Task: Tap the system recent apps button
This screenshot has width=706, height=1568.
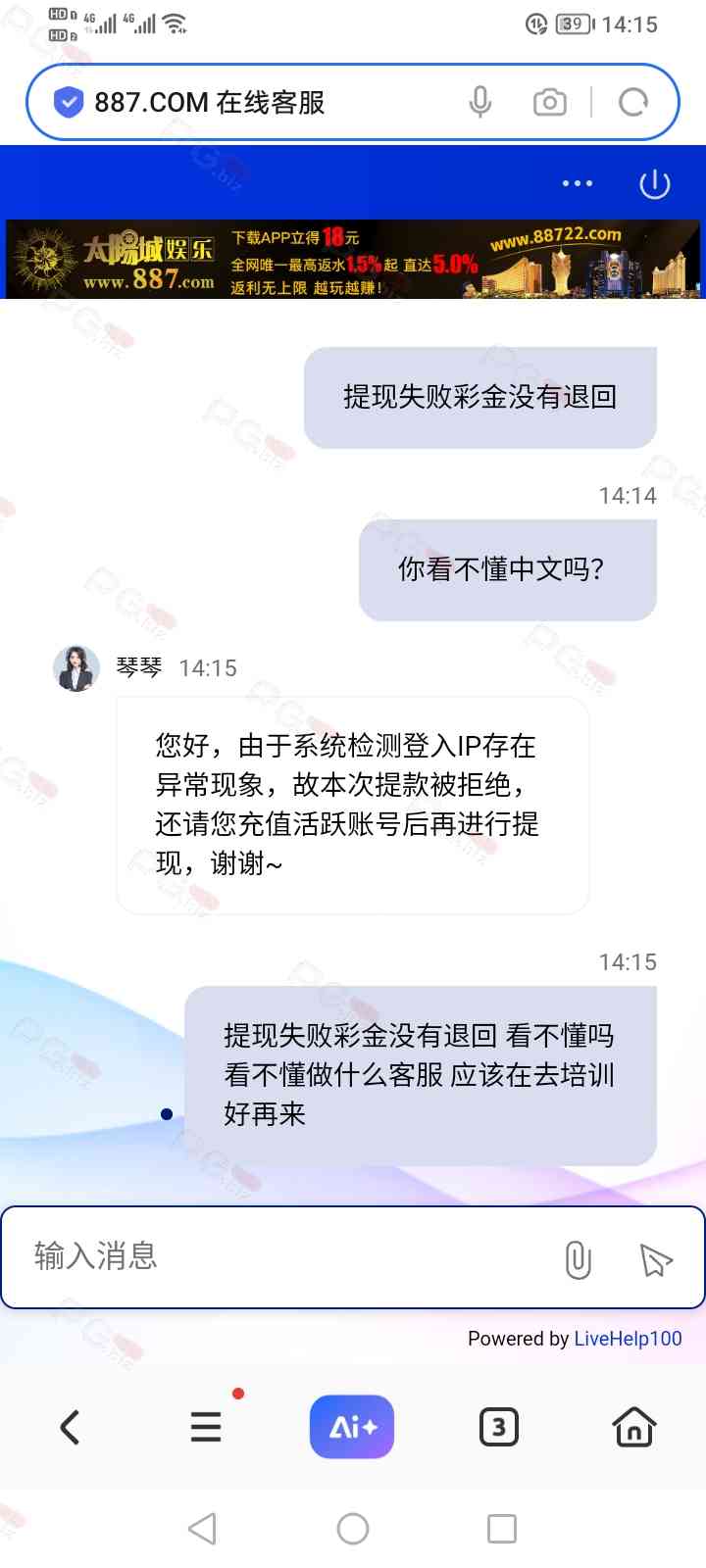Action: [x=501, y=1529]
